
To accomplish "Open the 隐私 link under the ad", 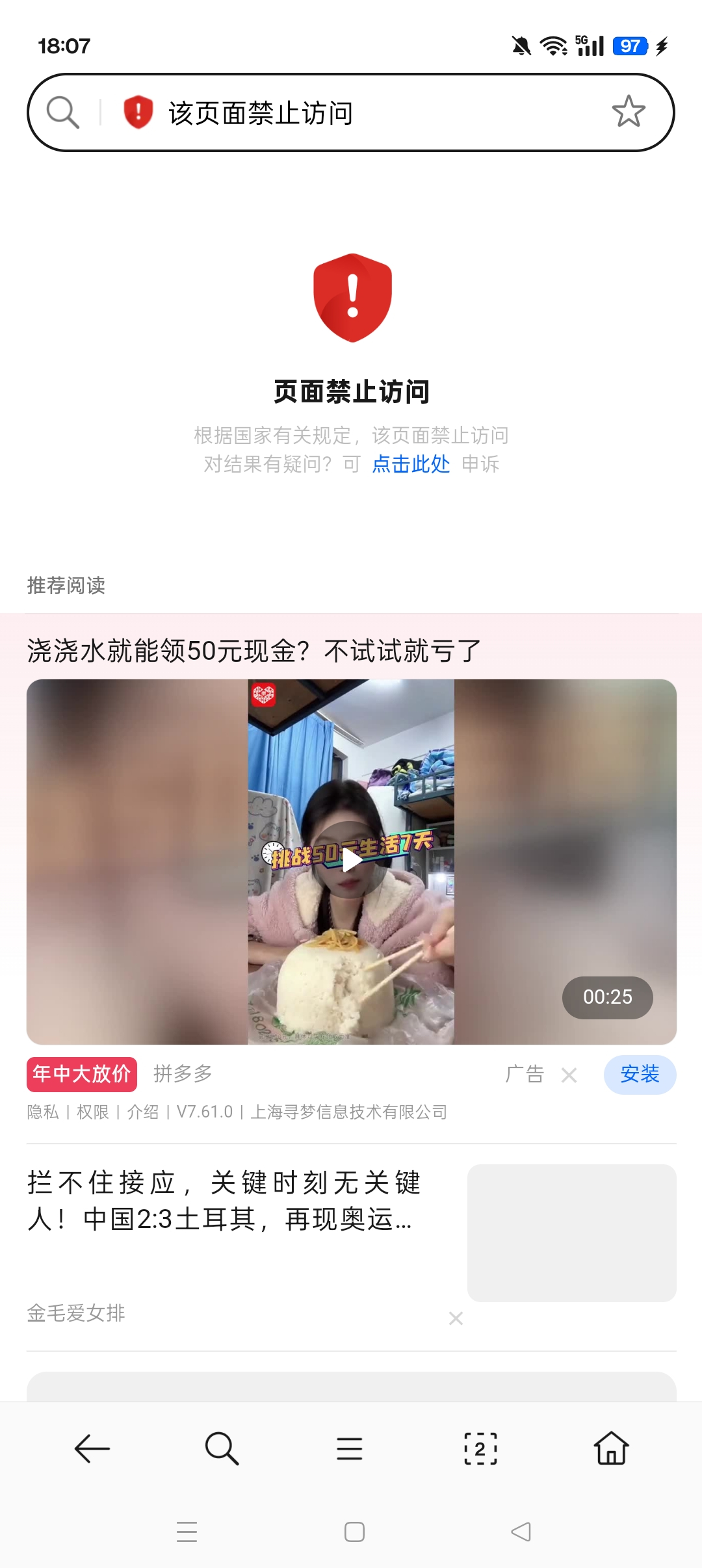I will pyautogui.click(x=43, y=1112).
